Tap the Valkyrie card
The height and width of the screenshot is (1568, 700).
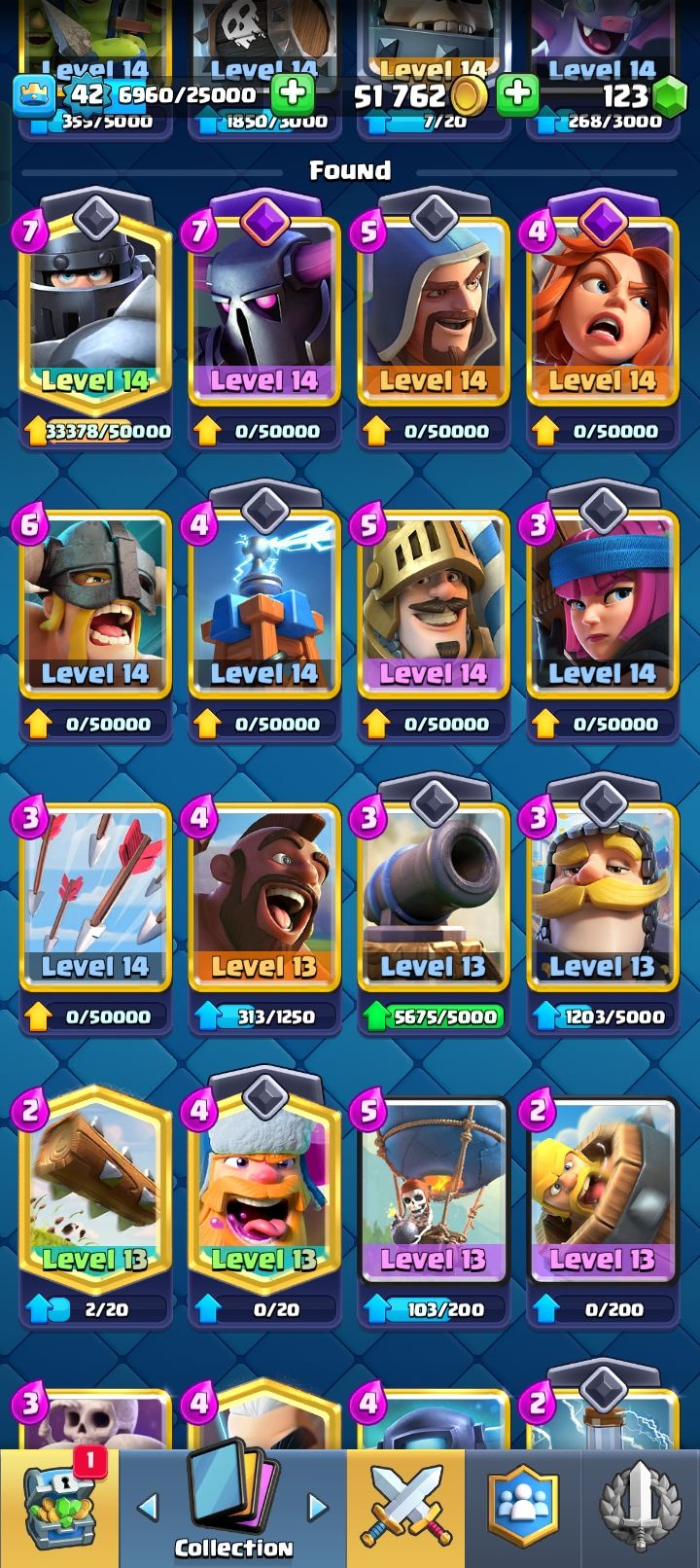[602, 311]
